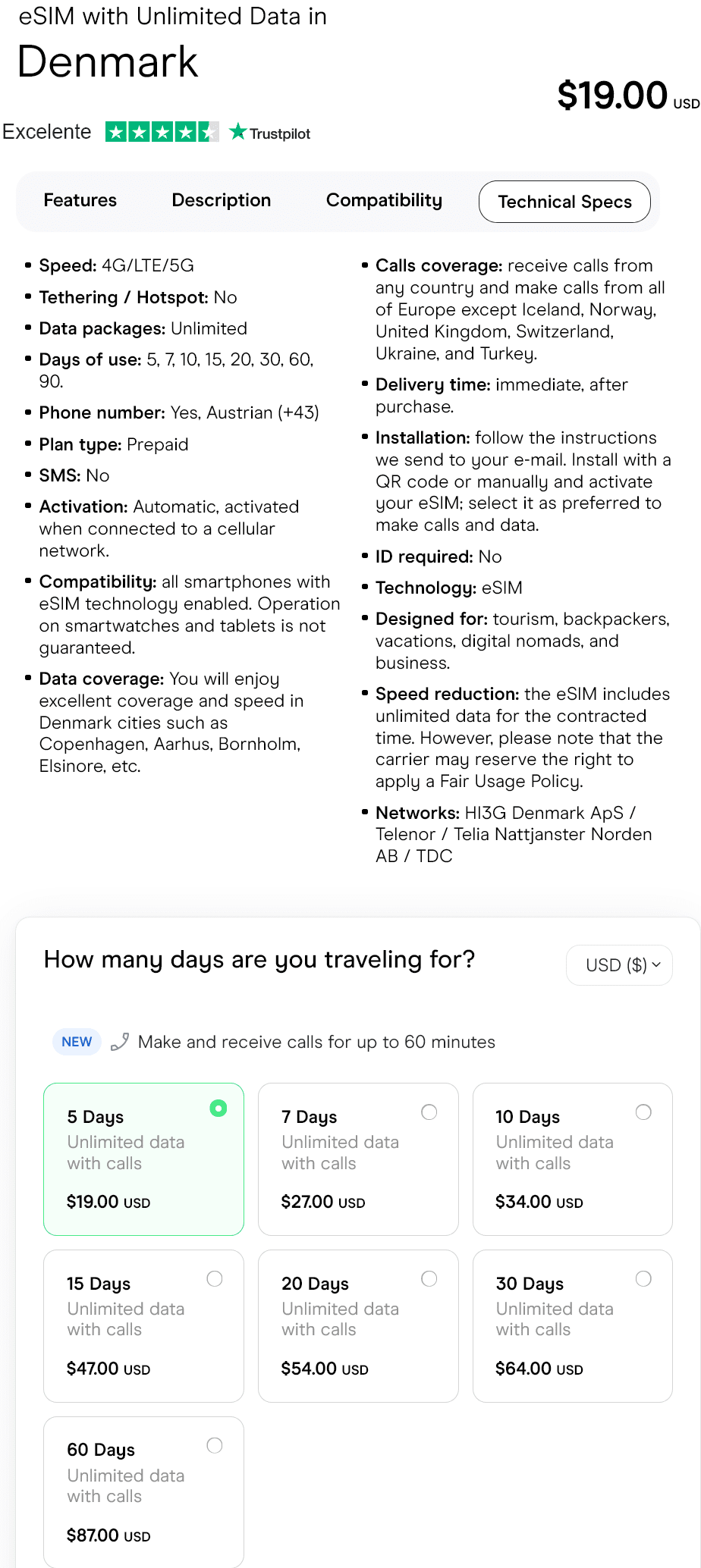The image size is (701, 1568).
Task: Select the Technical Specs tab
Action: [564, 202]
